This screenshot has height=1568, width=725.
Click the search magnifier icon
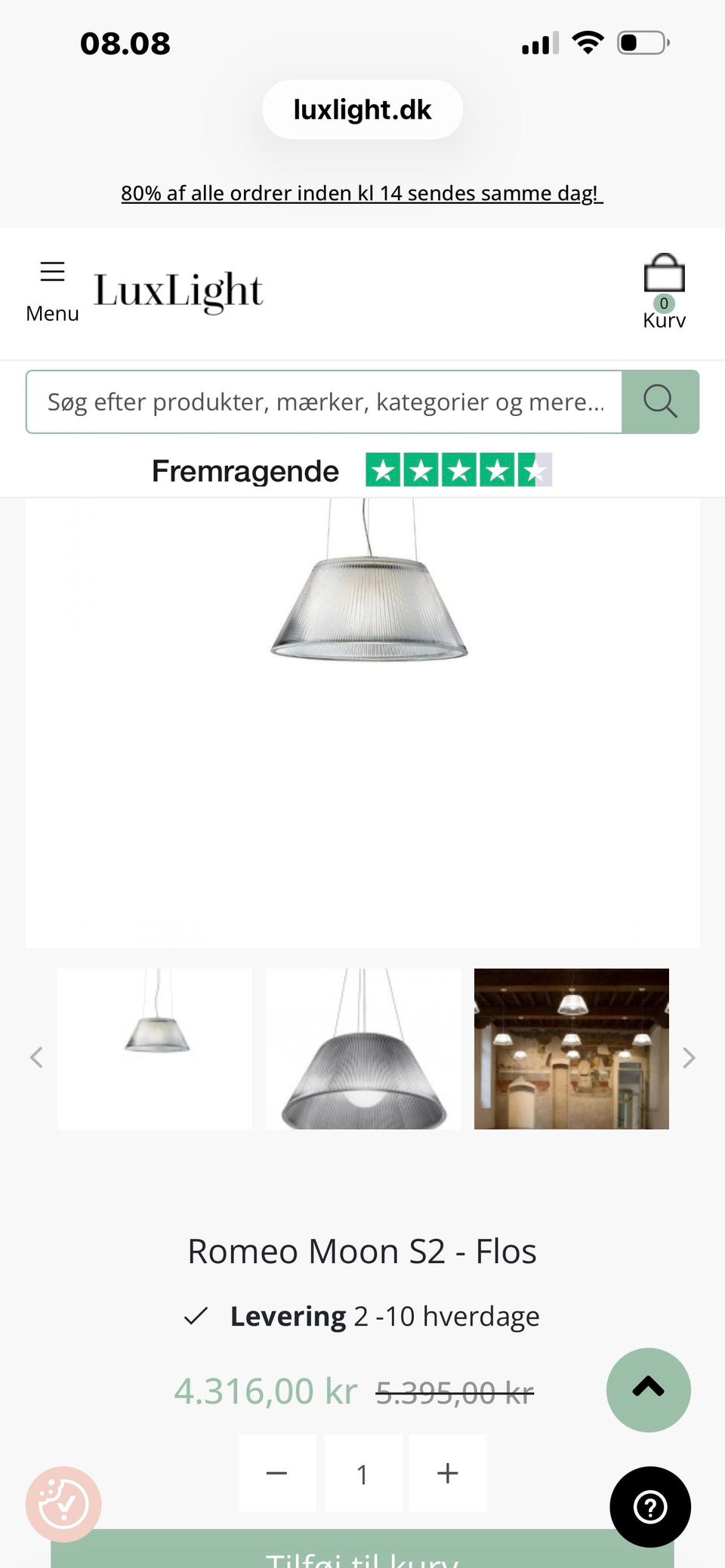pyautogui.click(x=660, y=401)
